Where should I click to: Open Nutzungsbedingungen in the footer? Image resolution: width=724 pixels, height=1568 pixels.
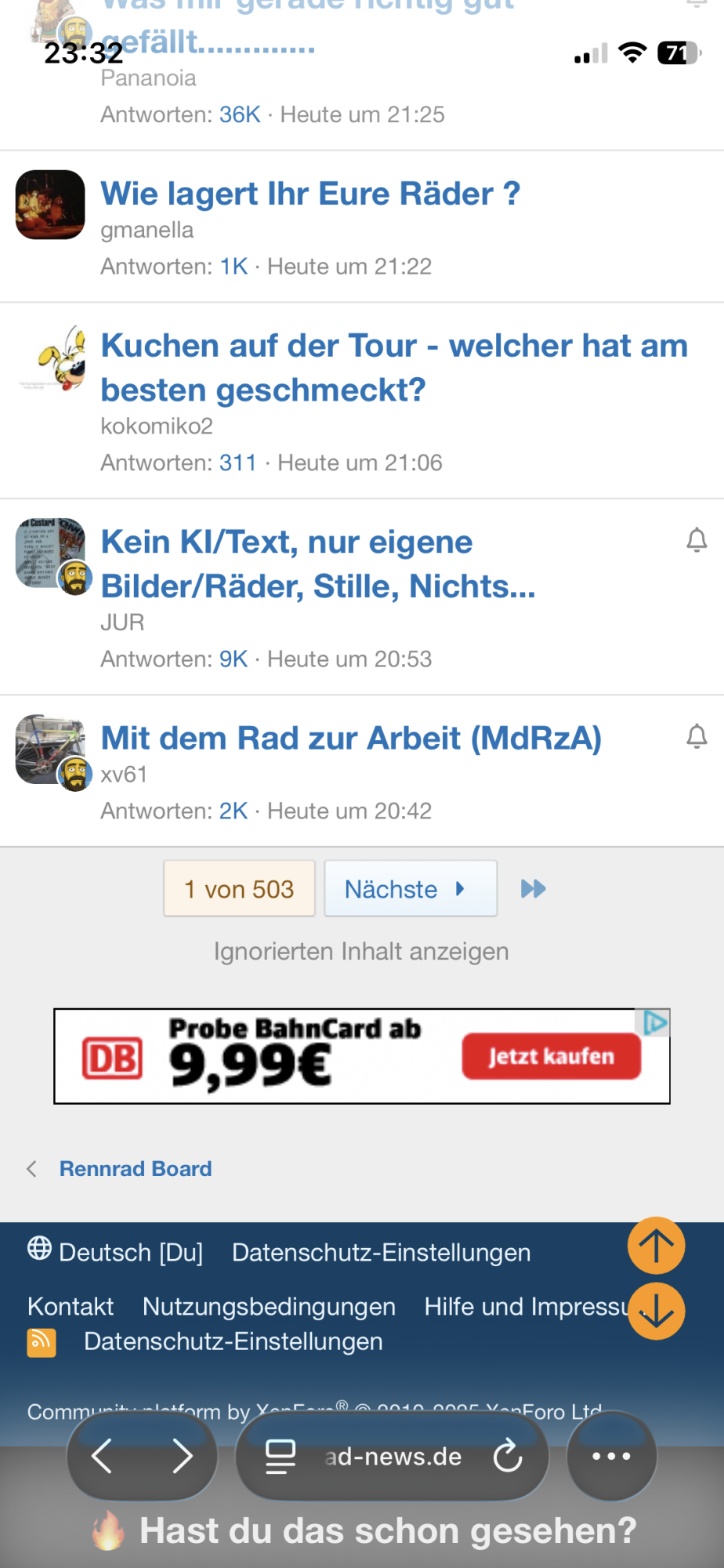pos(269,1306)
